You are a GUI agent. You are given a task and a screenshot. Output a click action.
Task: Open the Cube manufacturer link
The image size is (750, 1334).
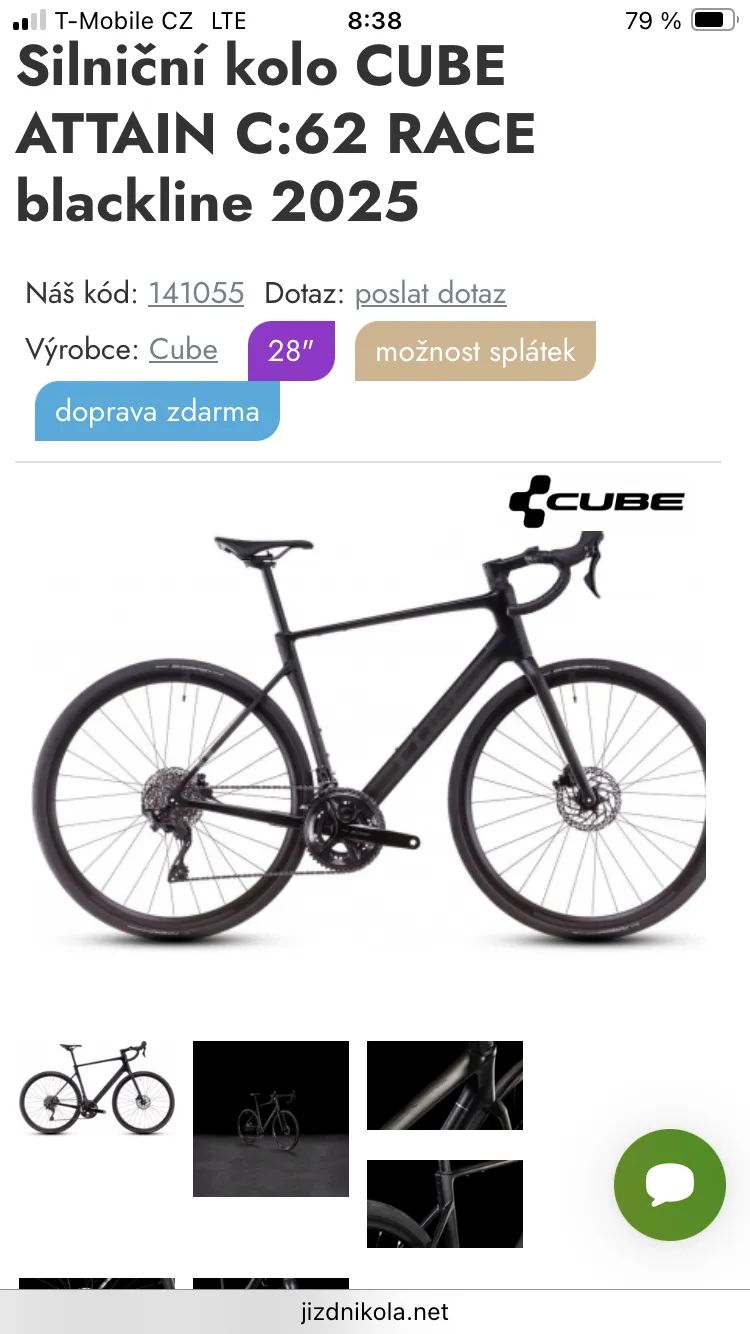click(183, 349)
